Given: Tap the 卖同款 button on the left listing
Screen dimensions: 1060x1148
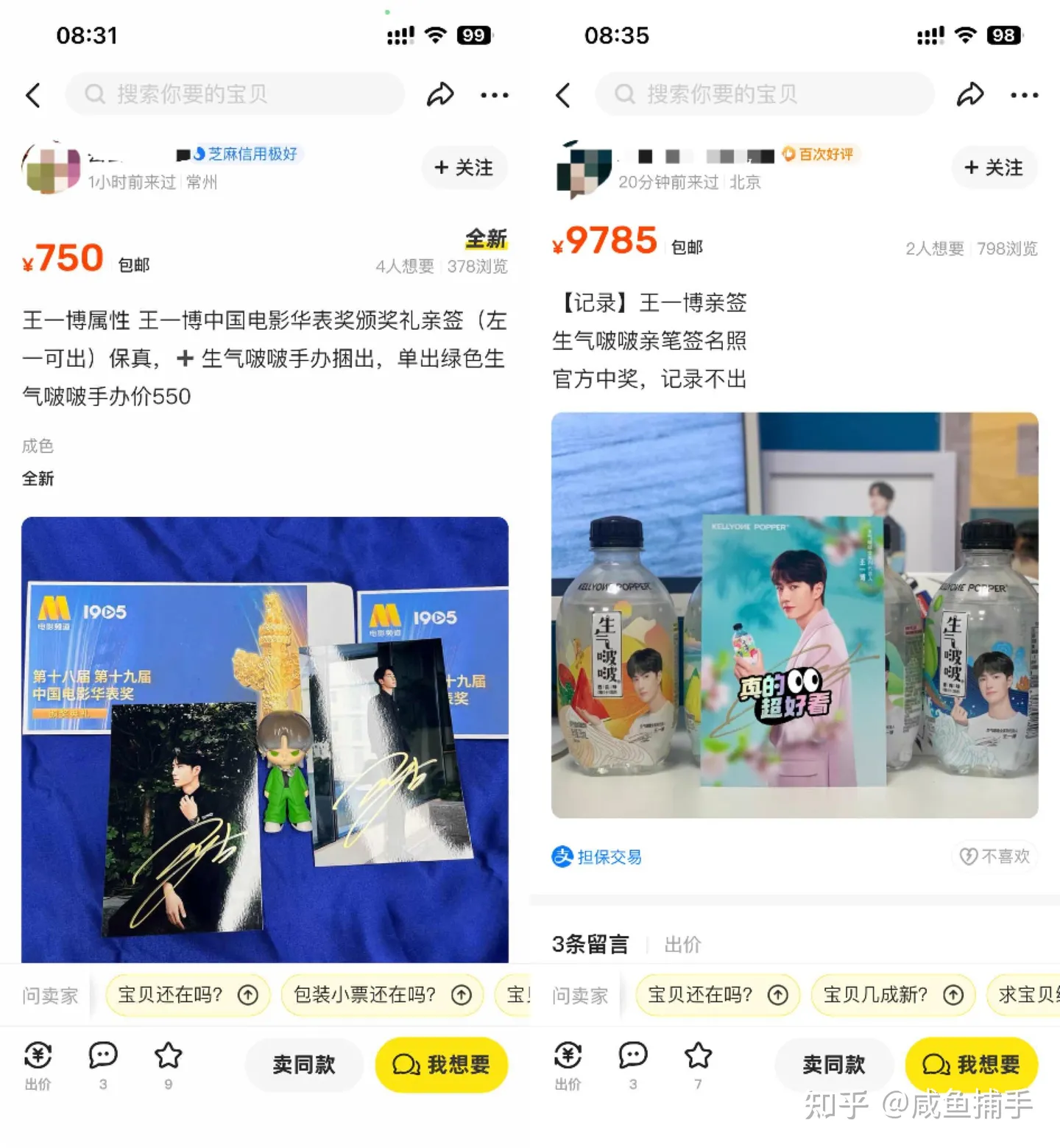Looking at the screenshot, I should tap(303, 1064).
